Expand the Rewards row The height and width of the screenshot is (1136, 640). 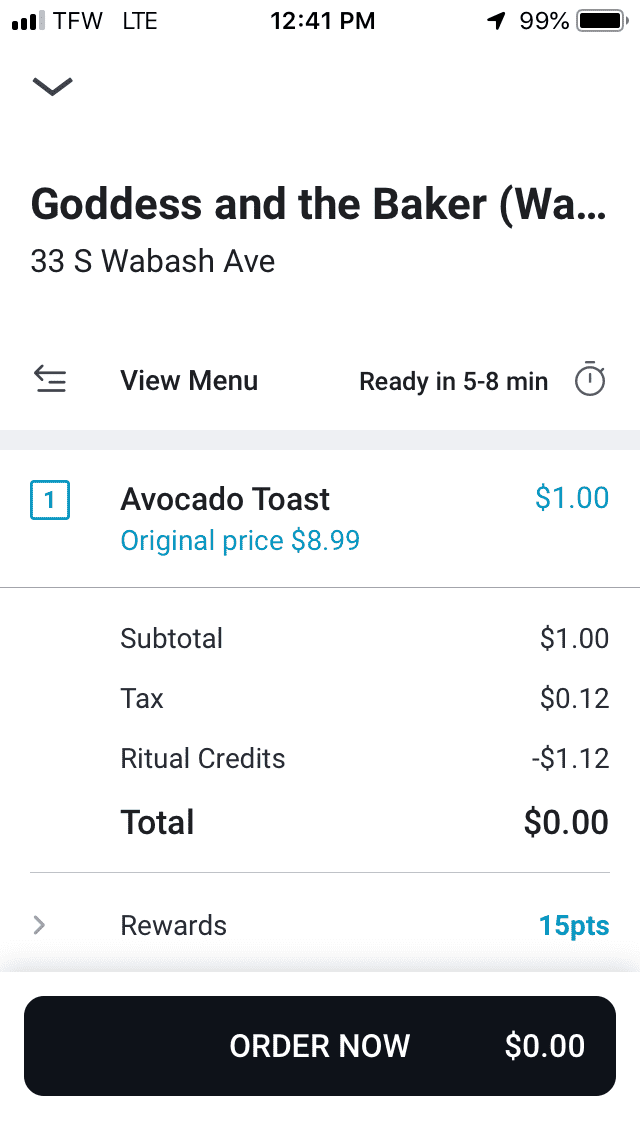320,925
